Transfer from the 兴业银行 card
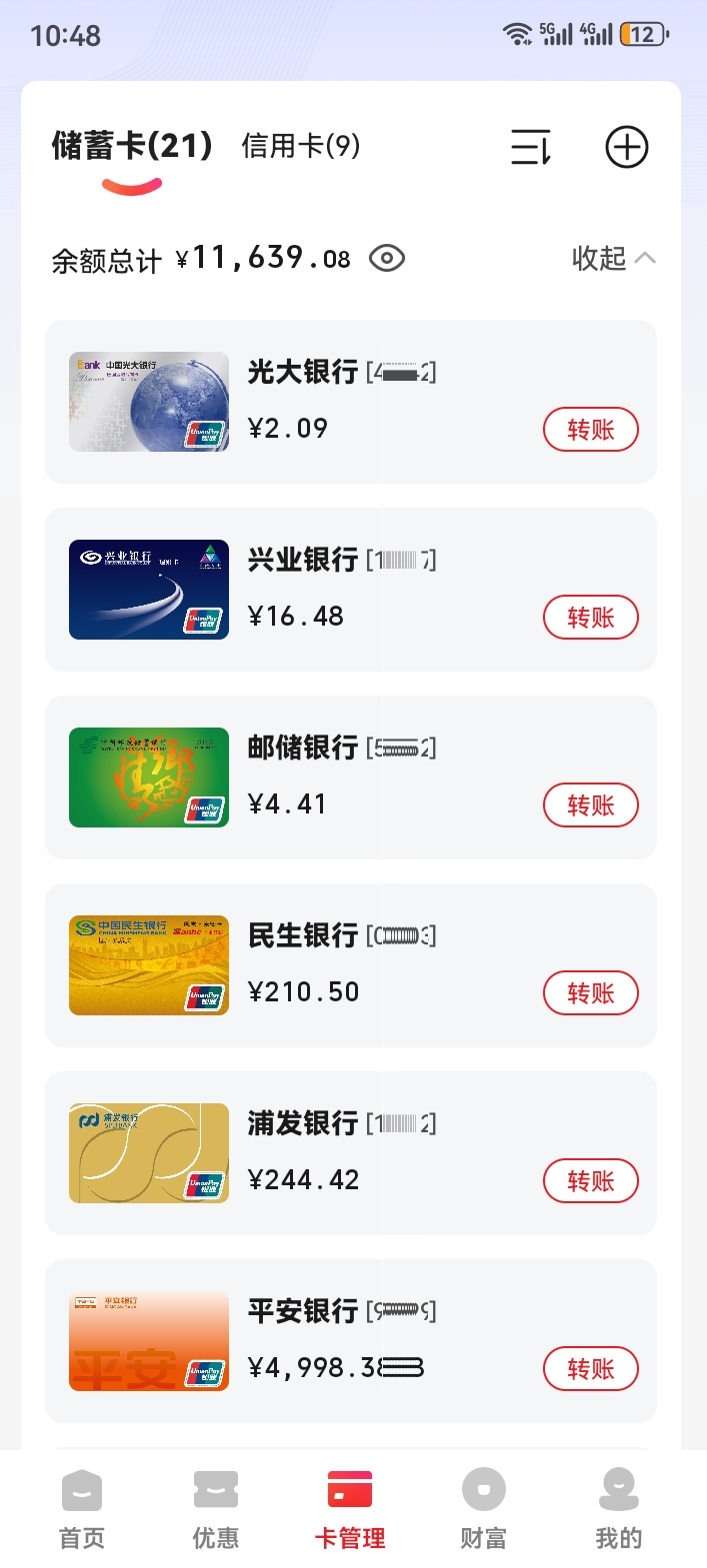This screenshot has height=1568, width=707. pos(590,618)
